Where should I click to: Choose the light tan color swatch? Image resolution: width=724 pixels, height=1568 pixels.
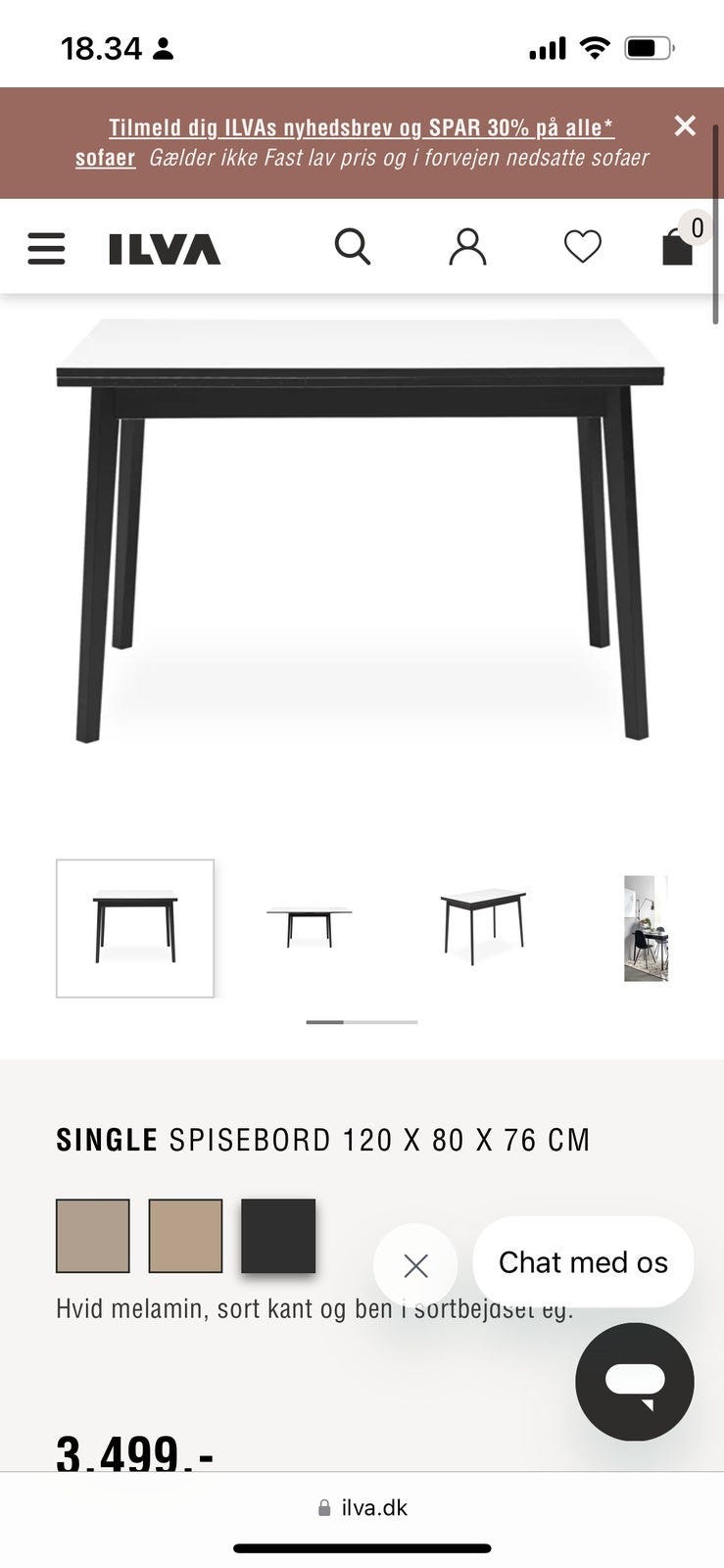[x=185, y=1236]
